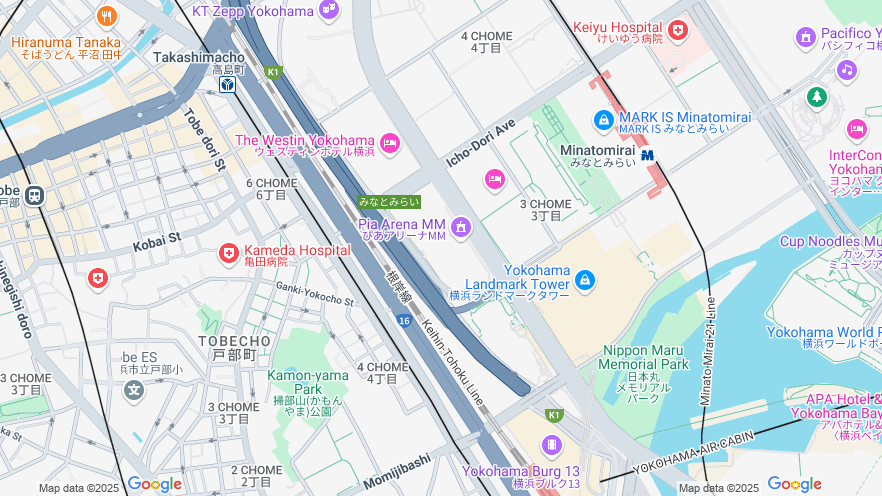
Task: Open the Kameda Hospital marker
Action: [x=229, y=254]
